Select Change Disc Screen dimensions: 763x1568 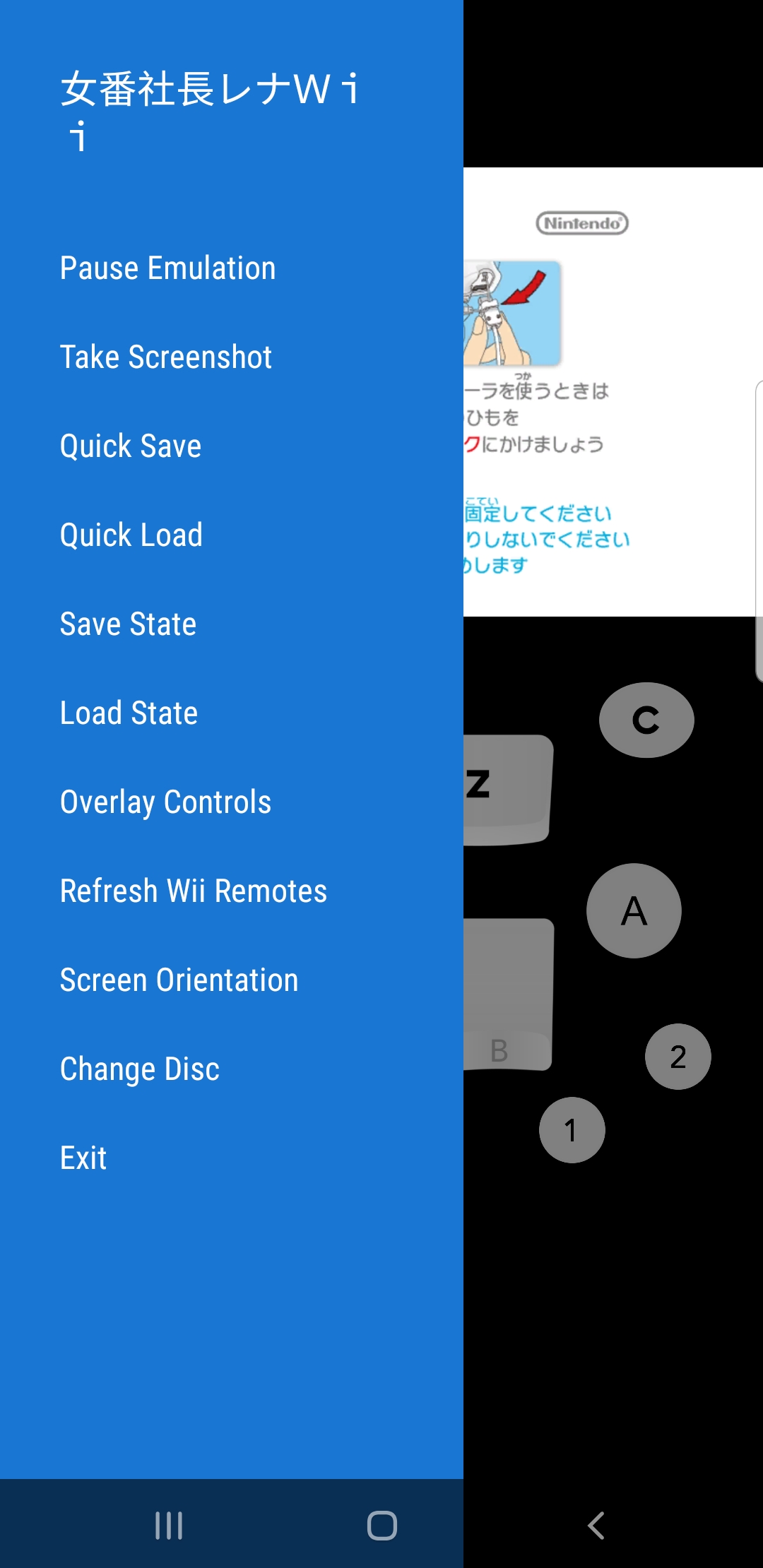[x=140, y=1069]
